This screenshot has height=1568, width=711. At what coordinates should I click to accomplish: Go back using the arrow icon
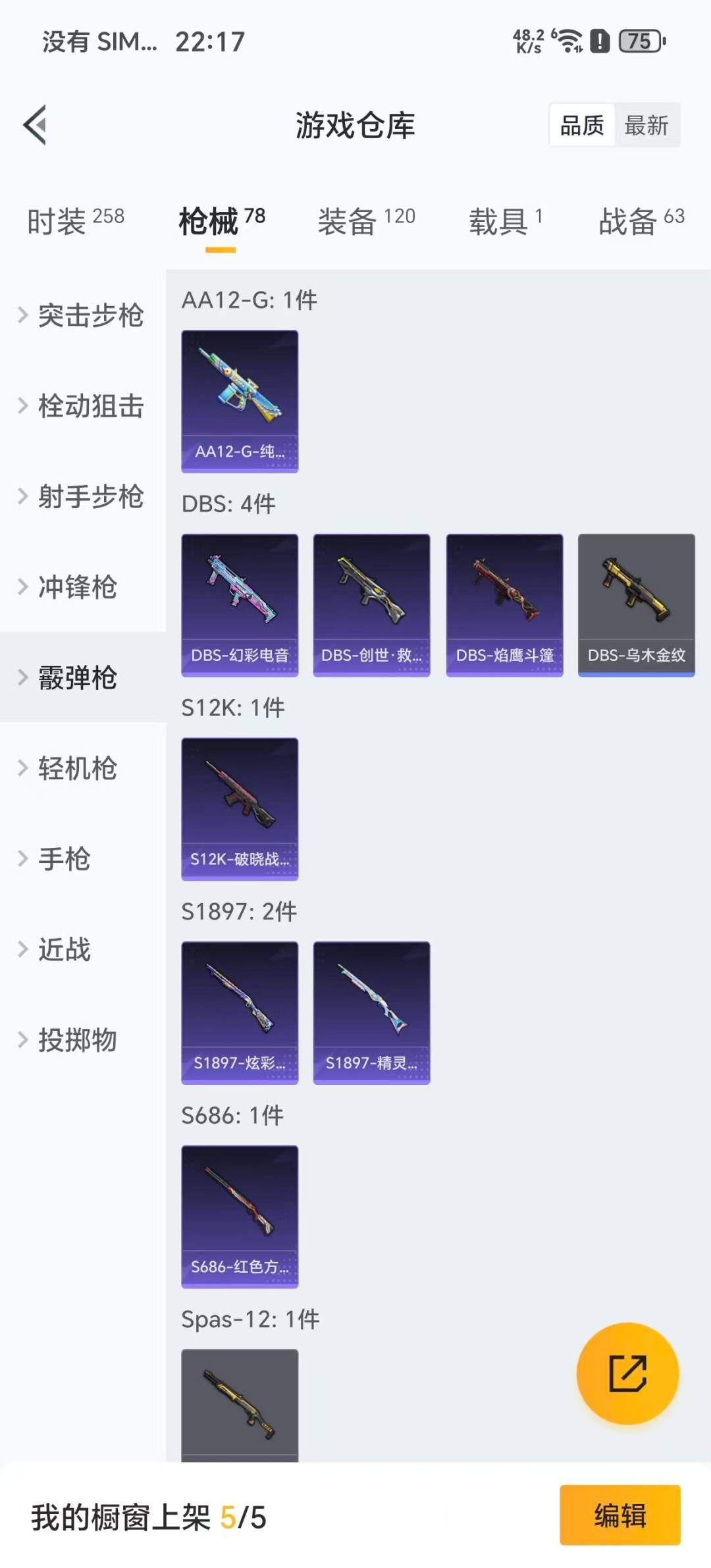pyautogui.click(x=36, y=125)
